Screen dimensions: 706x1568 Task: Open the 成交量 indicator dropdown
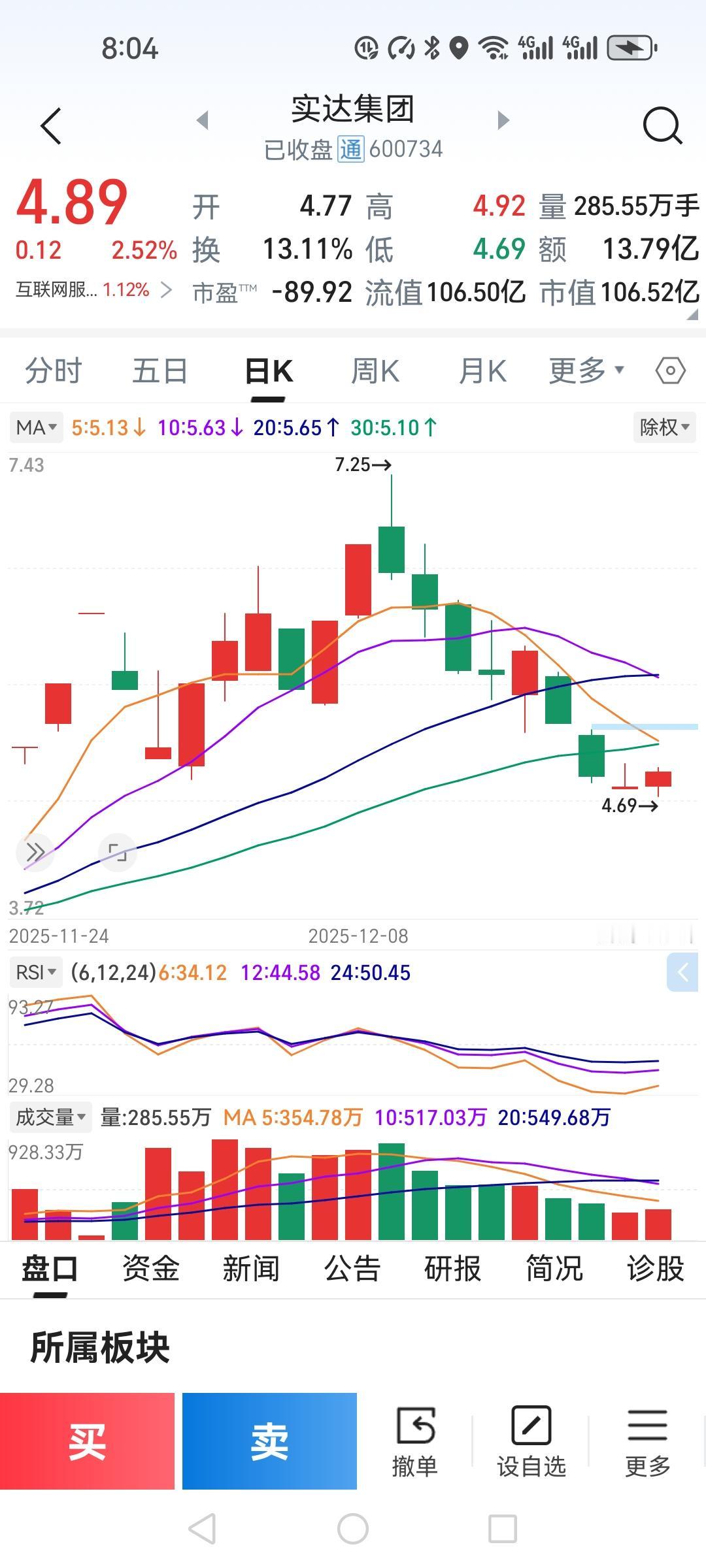[x=50, y=1117]
